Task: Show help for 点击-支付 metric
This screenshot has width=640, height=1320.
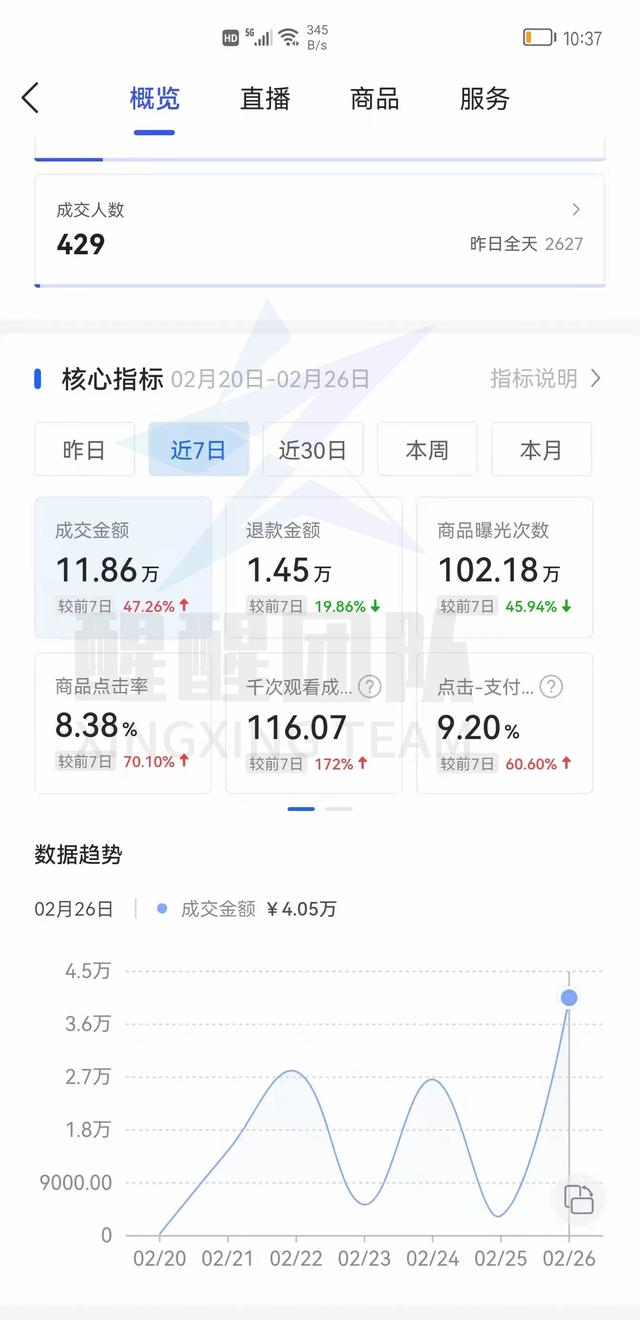Action: click(x=551, y=687)
